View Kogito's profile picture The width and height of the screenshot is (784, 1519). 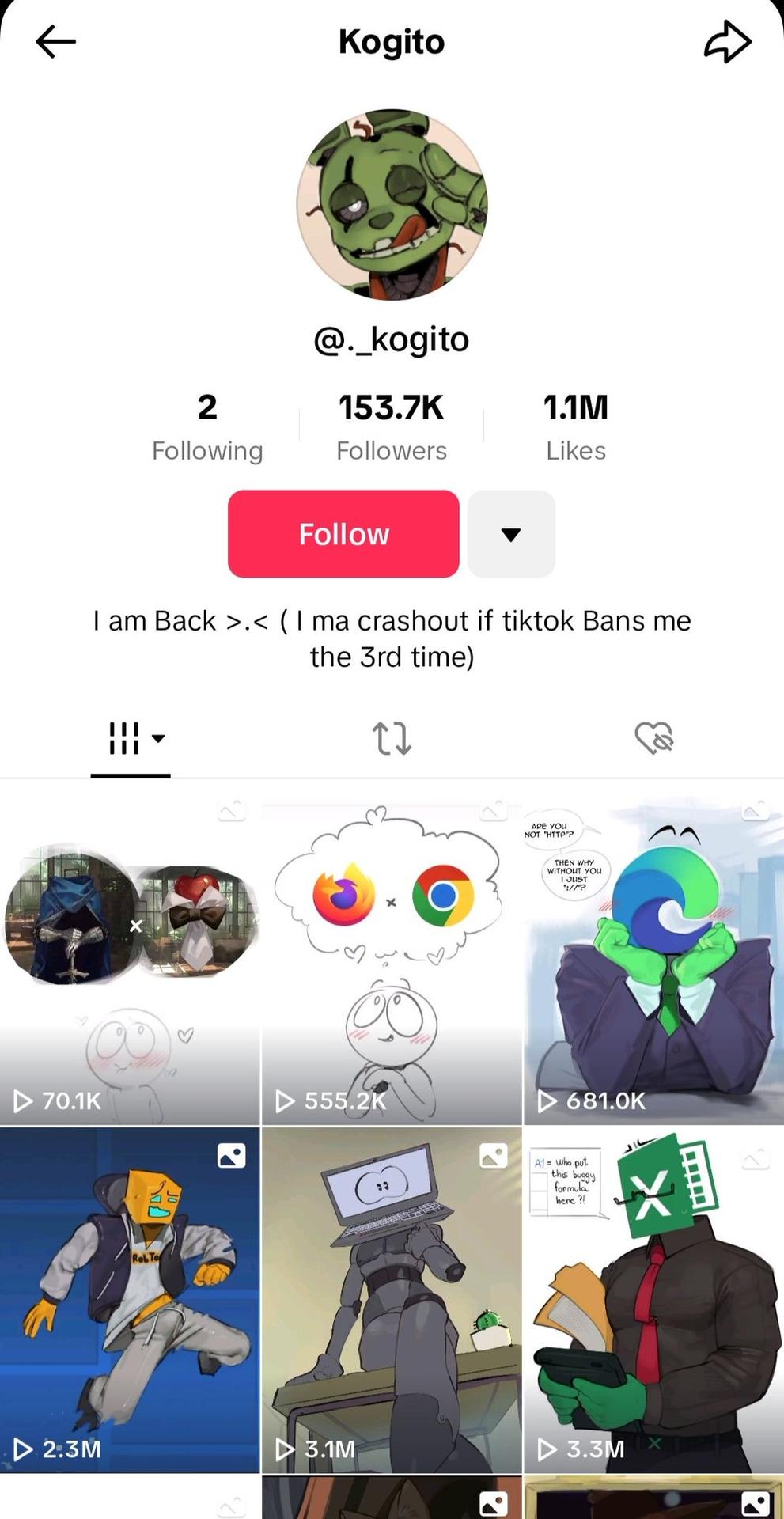(392, 204)
